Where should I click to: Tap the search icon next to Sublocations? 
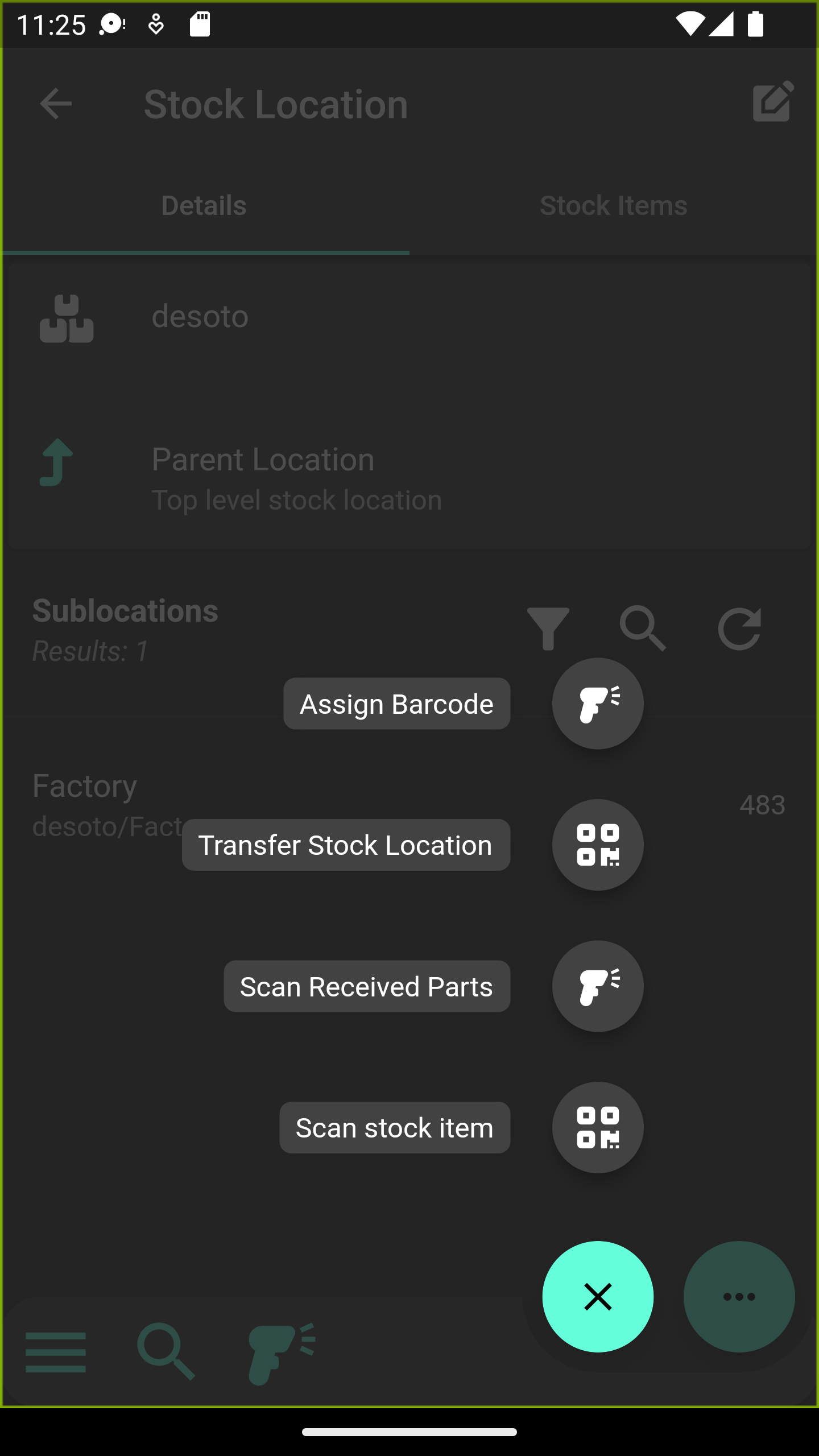643,630
